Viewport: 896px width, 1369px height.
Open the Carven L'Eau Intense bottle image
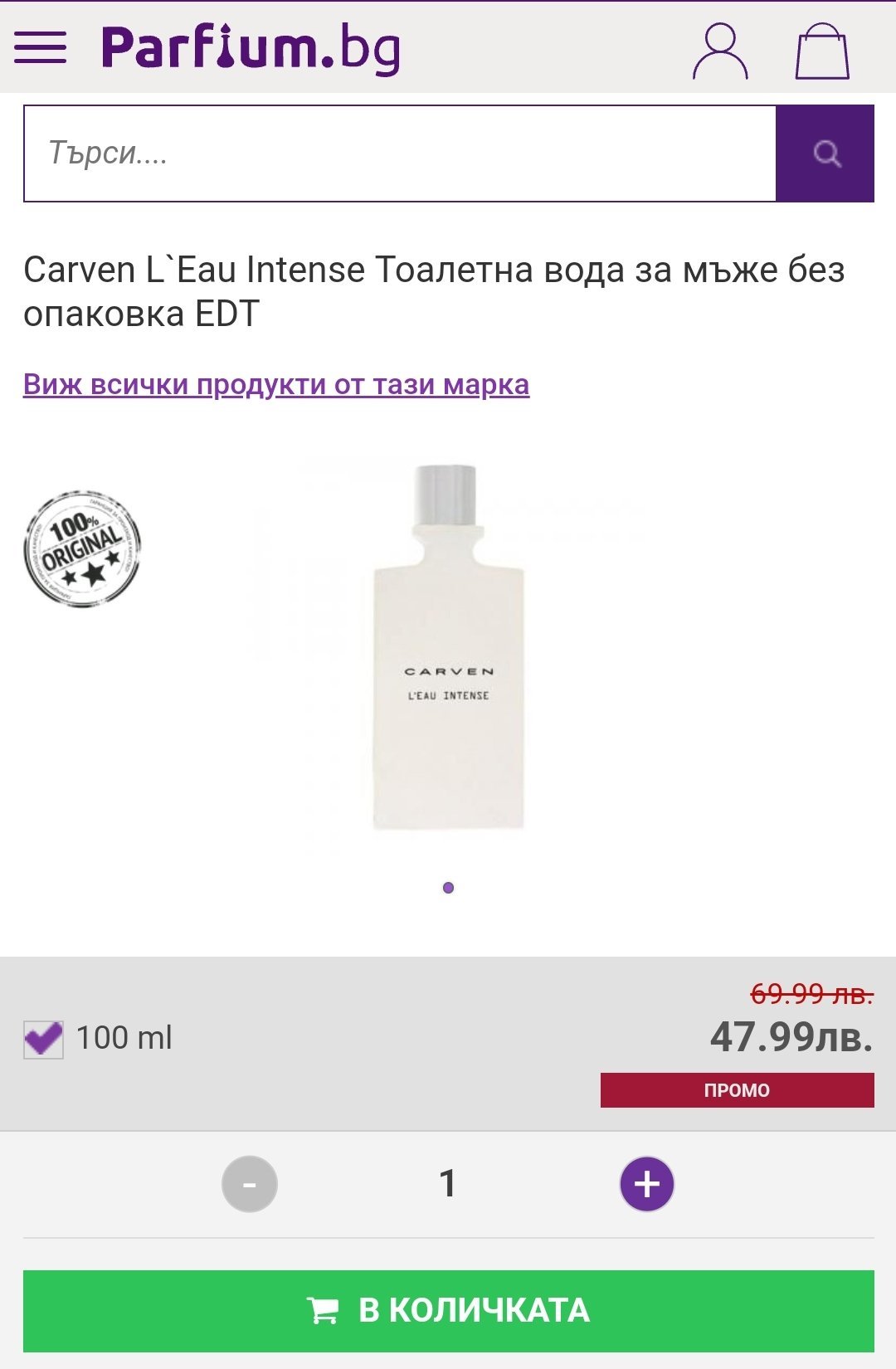(448, 647)
